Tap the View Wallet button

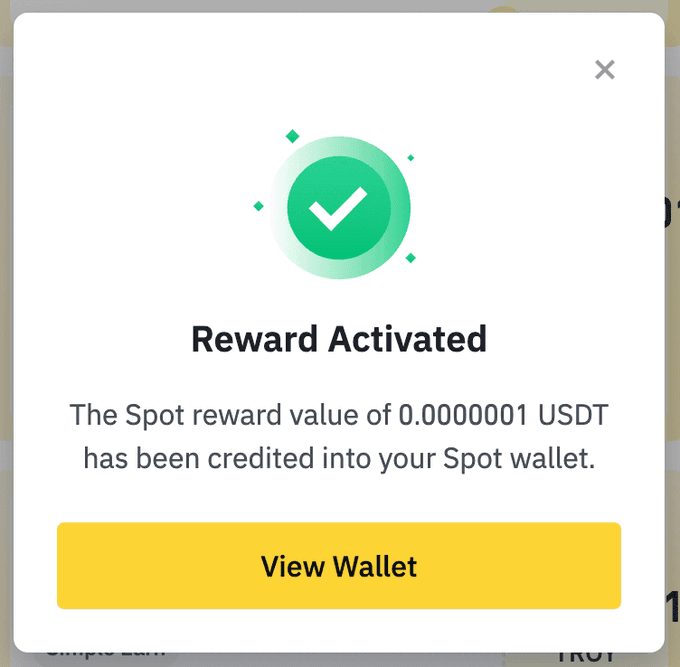[339, 566]
